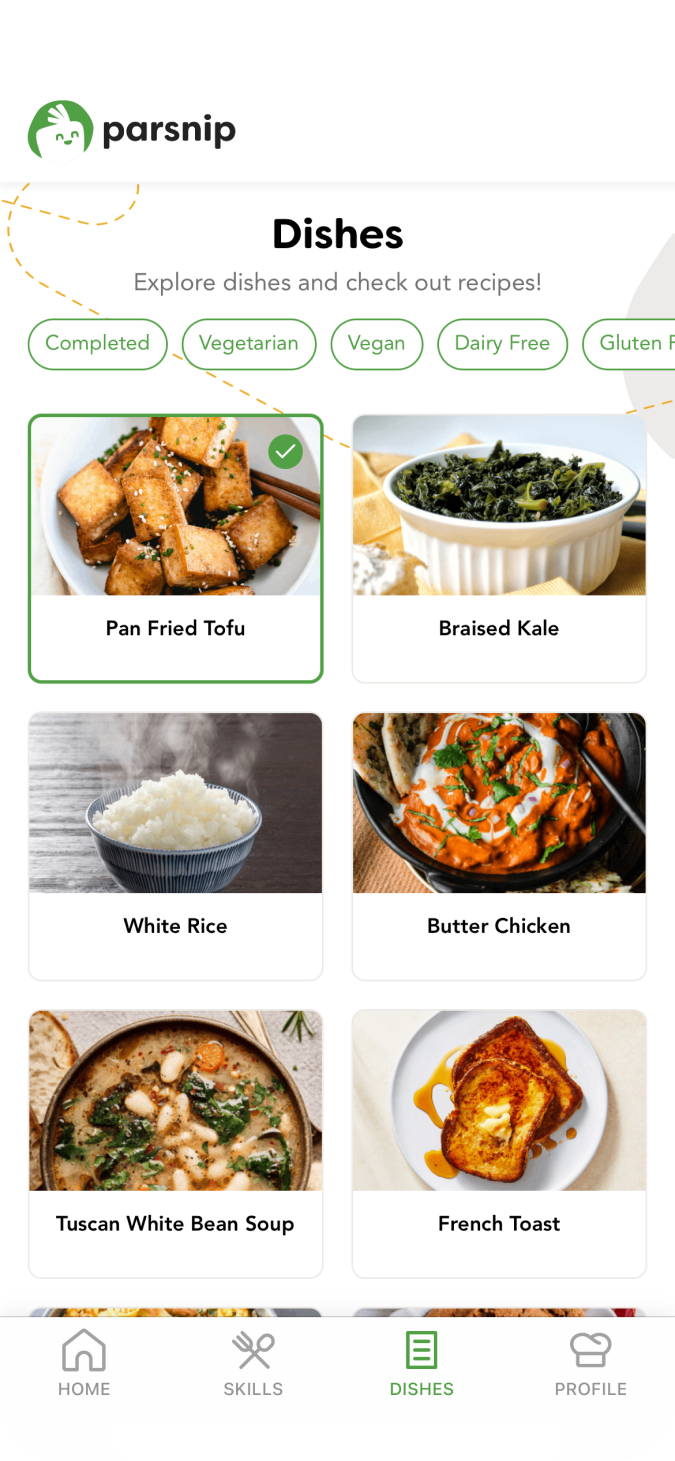Select the Vegan filter chip
The height and width of the screenshot is (1461, 675).
376,344
